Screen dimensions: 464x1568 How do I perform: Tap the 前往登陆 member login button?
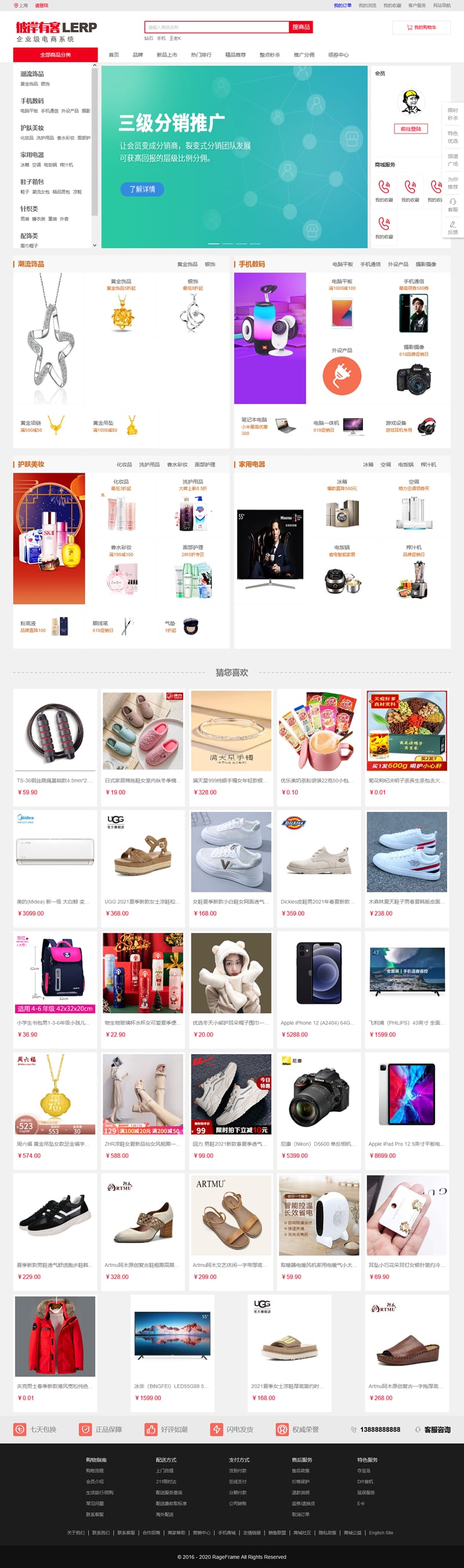[411, 129]
